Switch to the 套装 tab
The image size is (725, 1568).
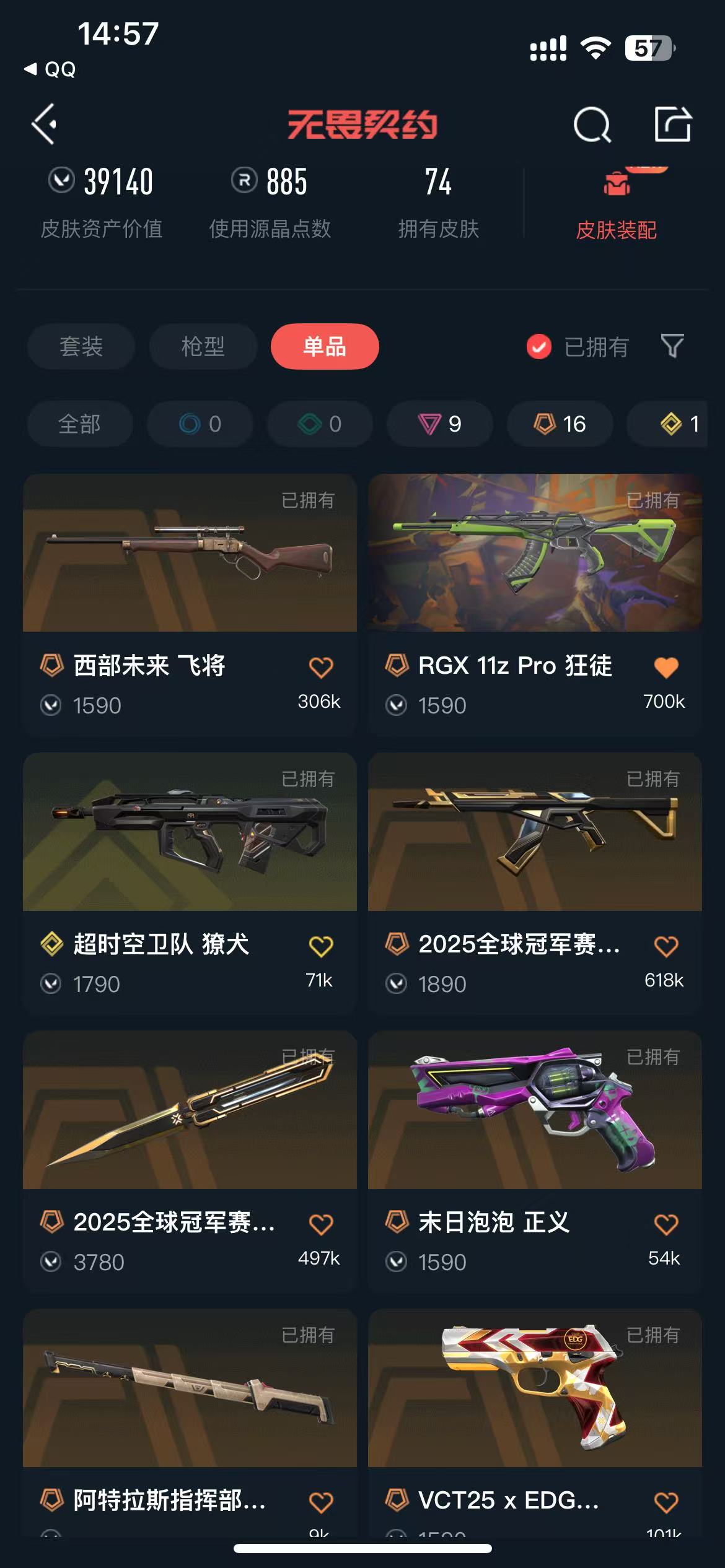coord(81,346)
